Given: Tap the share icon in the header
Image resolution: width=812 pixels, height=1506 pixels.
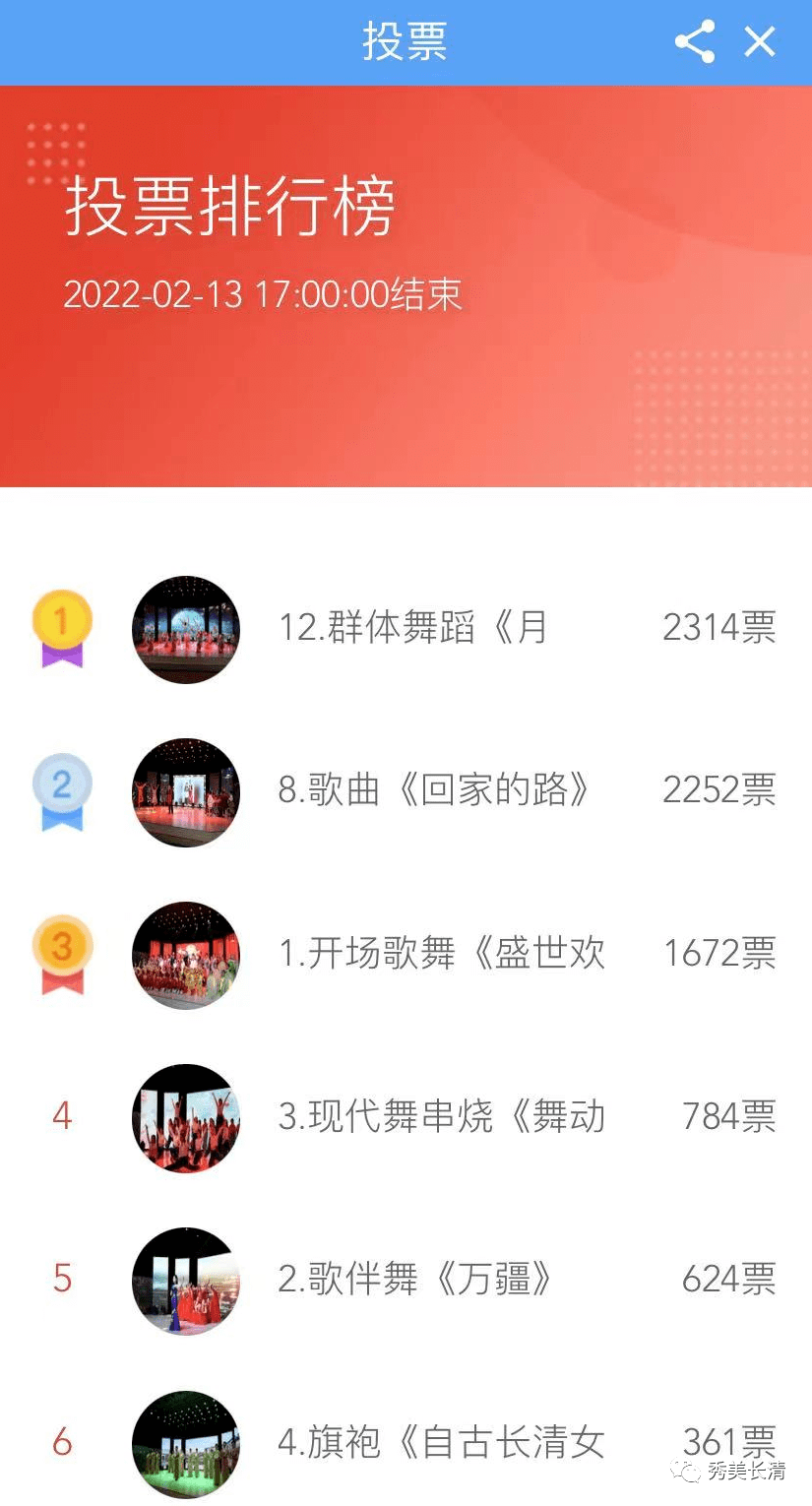Looking at the screenshot, I should pyautogui.click(x=695, y=42).
